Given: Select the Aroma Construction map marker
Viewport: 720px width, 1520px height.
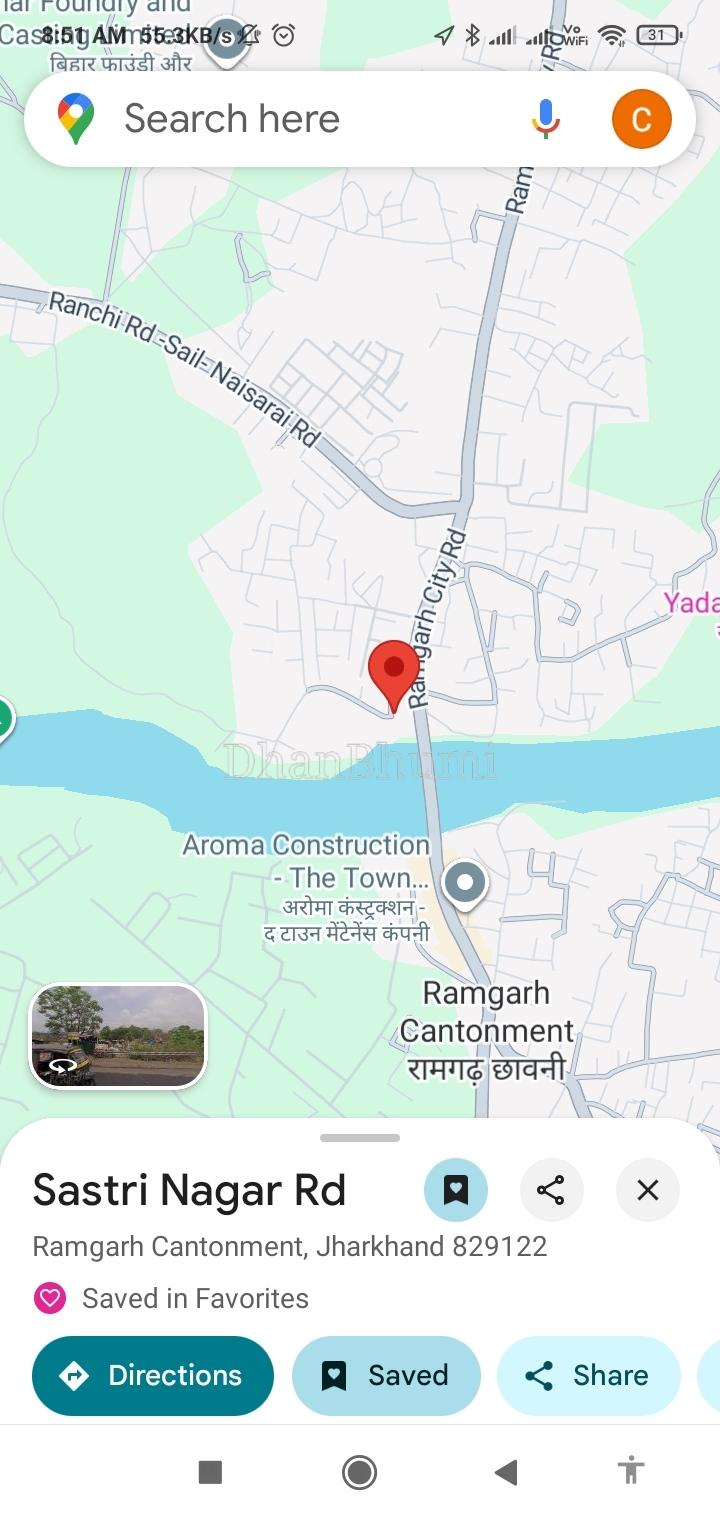Looking at the screenshot, I should click(x=465, y=883).
